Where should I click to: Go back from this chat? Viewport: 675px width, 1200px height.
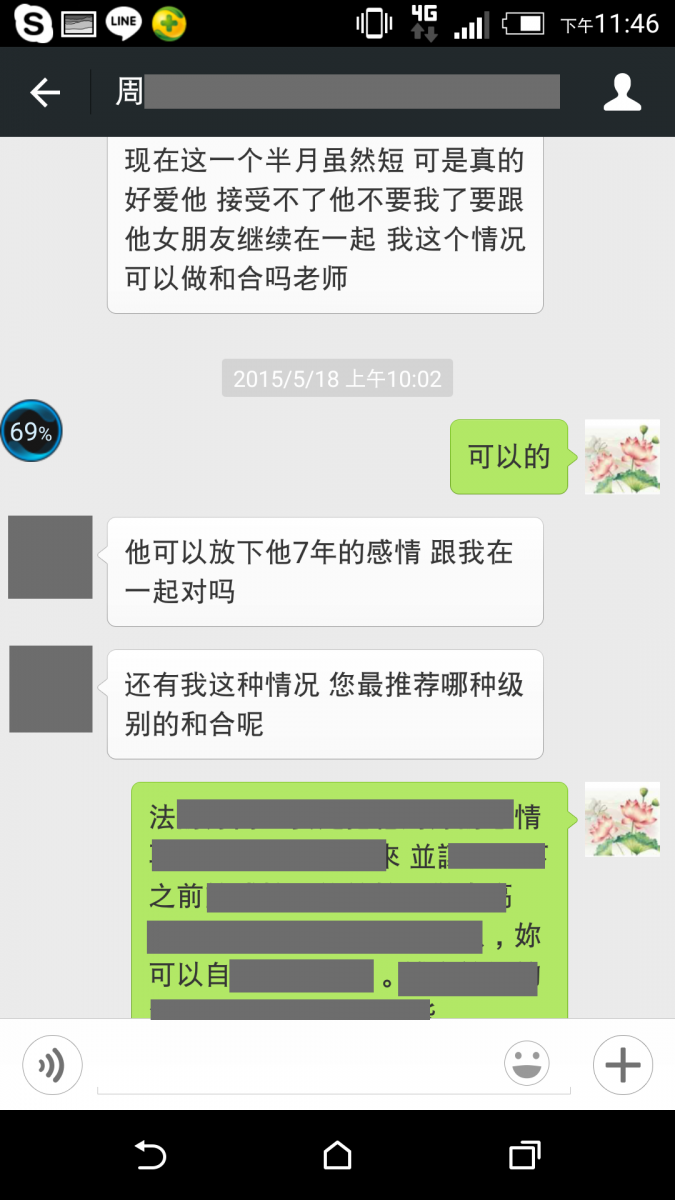(45, 93)
